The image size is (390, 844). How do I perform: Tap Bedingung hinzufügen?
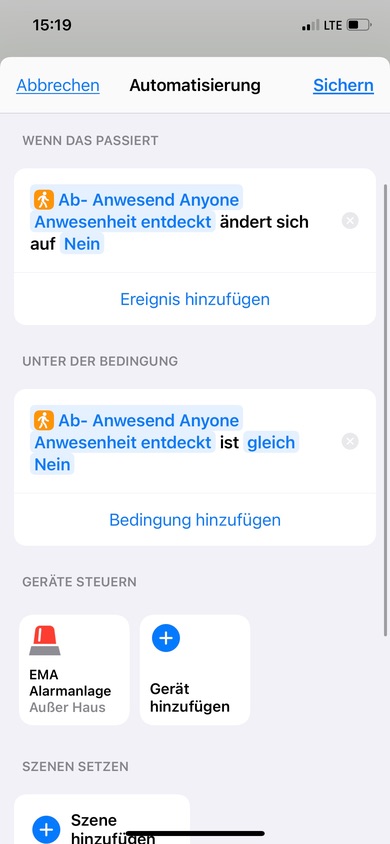pos(195,520)
